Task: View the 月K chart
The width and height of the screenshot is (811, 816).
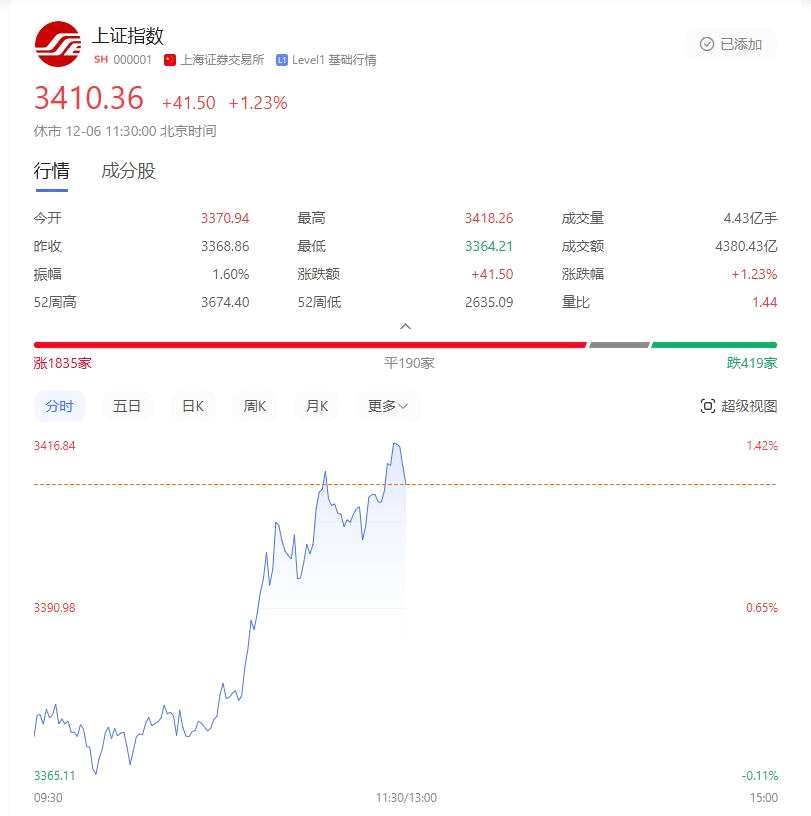Action: pos(317,406)
